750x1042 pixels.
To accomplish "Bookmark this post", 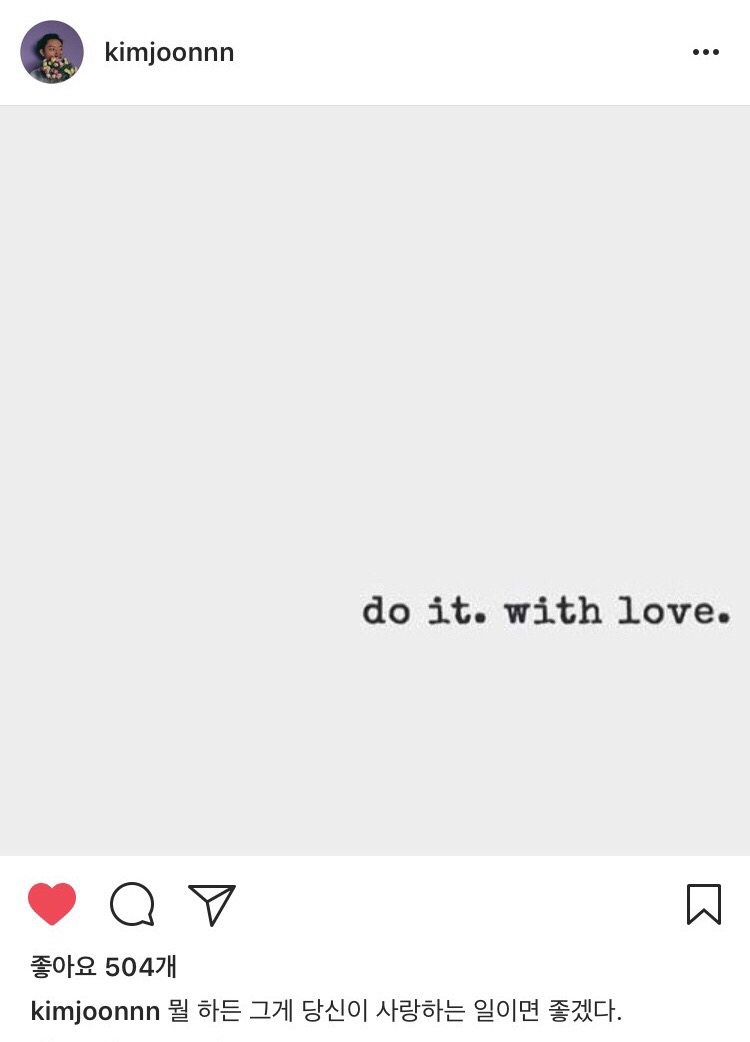I will click(704, 904).
